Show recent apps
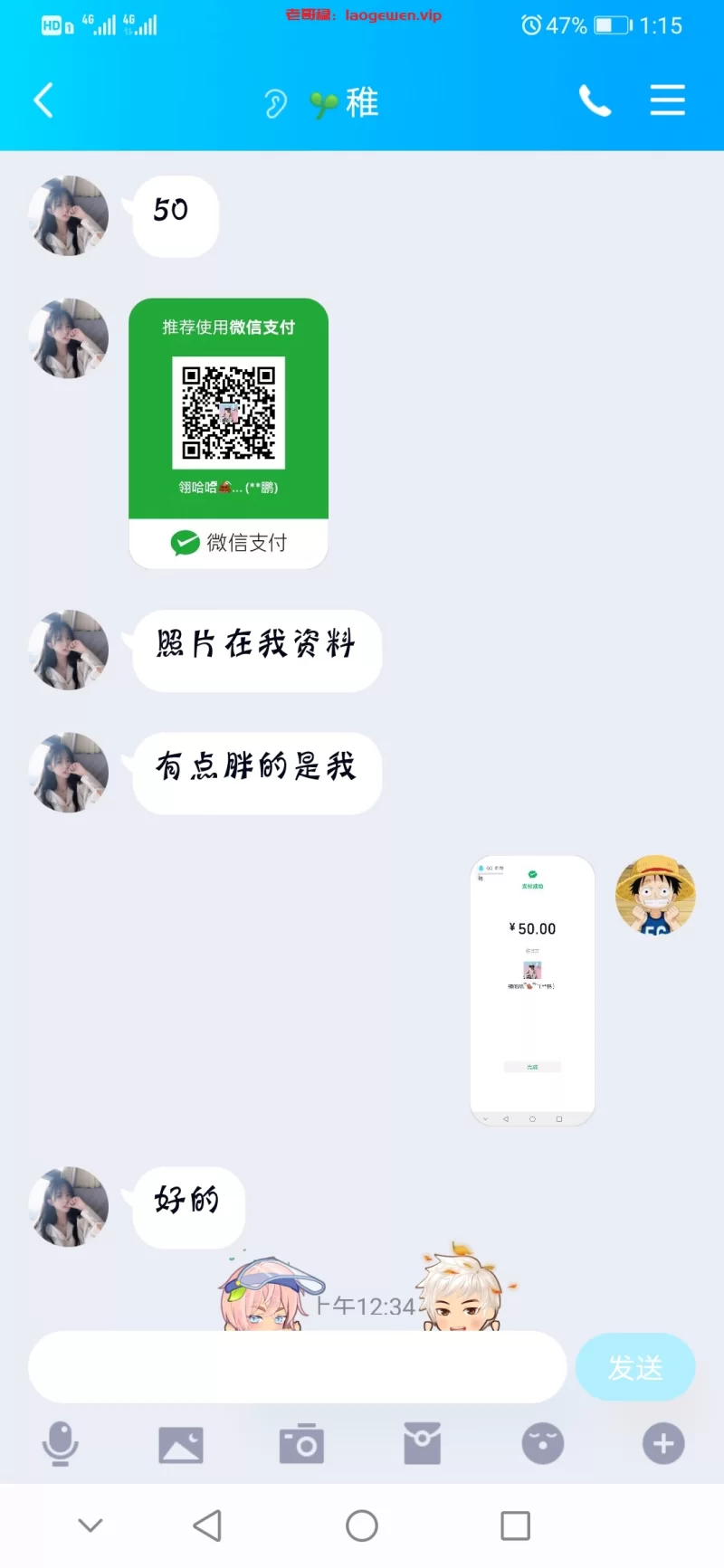 [515, 1525]
